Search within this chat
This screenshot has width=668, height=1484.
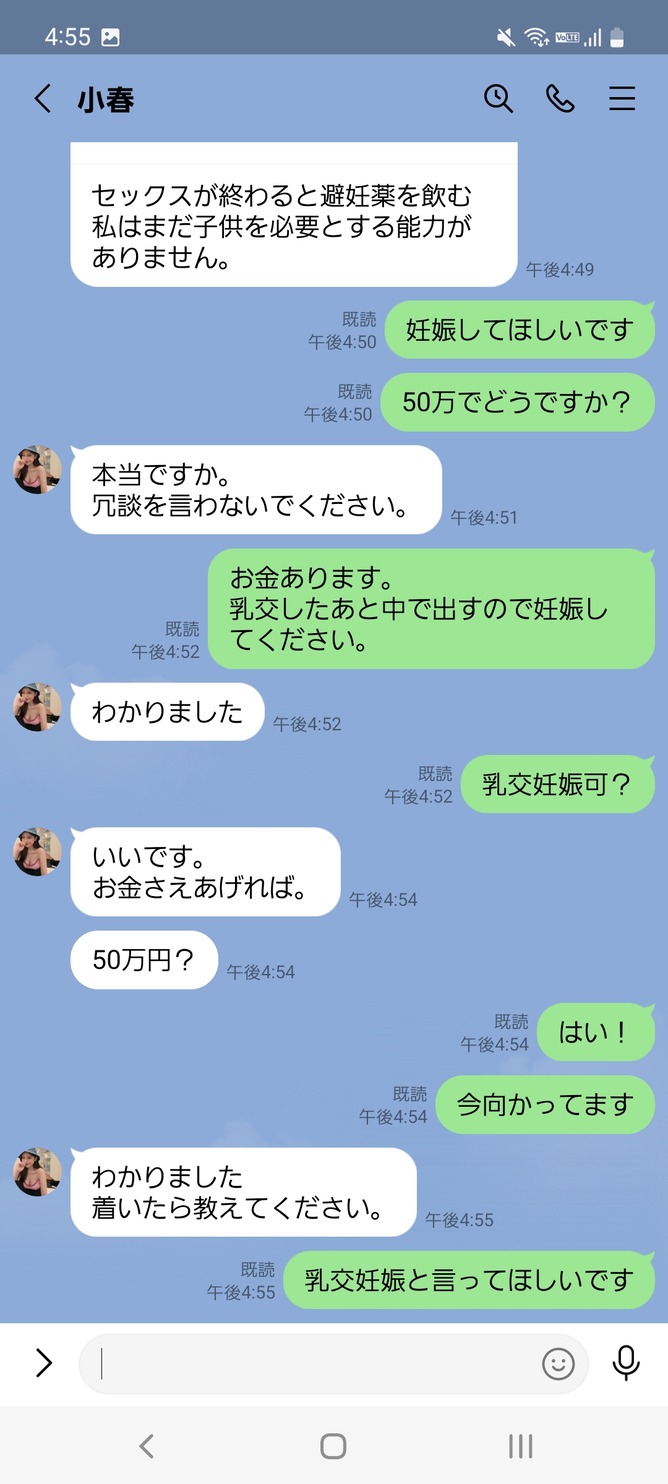point(498,98)
